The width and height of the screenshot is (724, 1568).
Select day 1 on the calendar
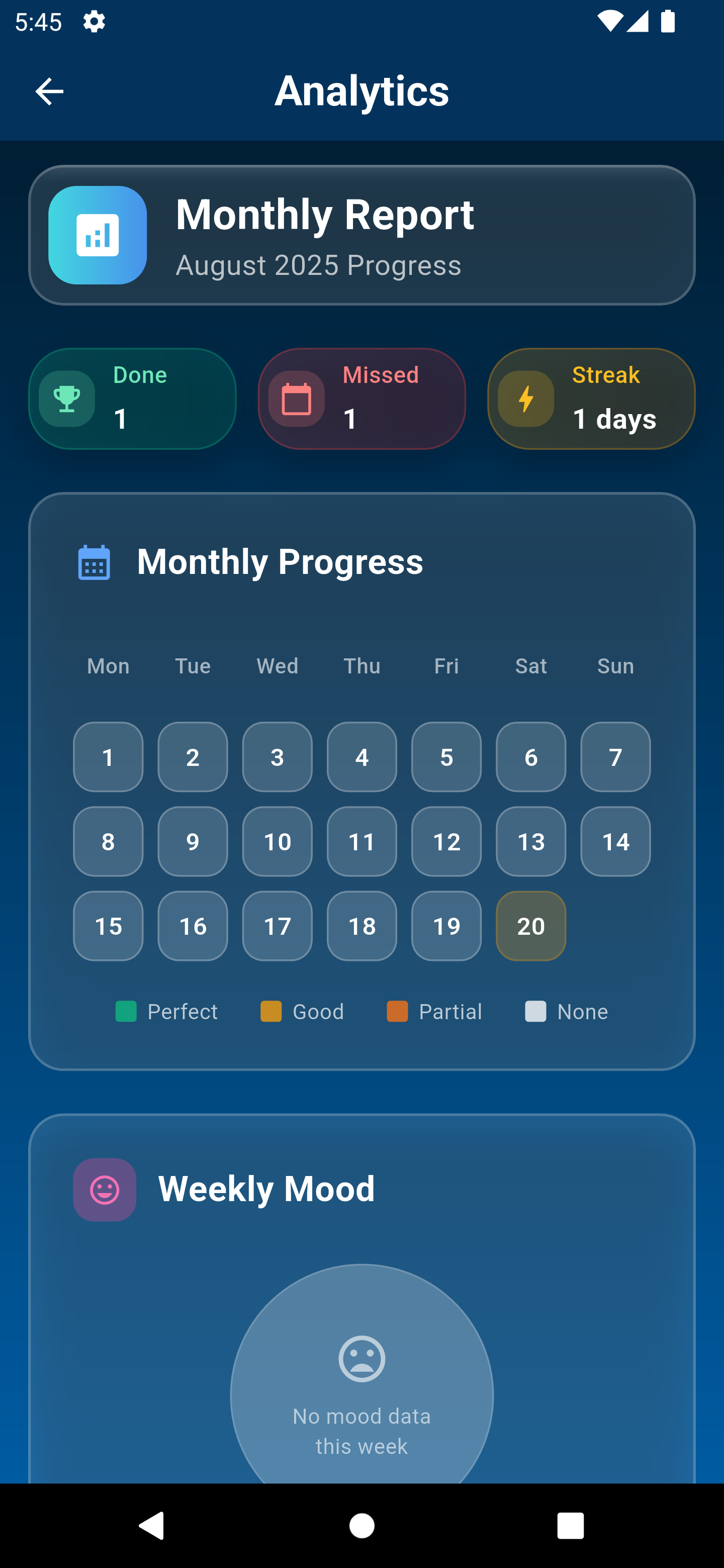[108, 757]
